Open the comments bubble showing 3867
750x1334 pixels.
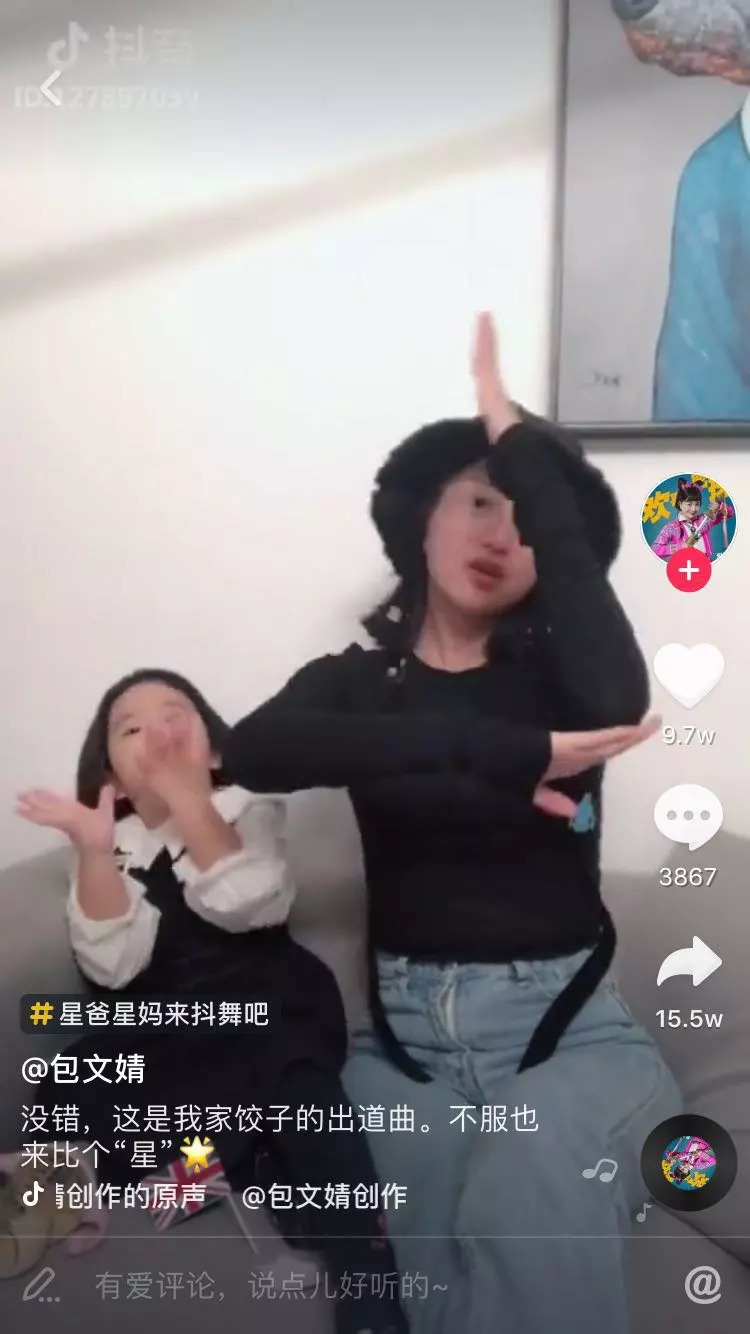[688, 818]
